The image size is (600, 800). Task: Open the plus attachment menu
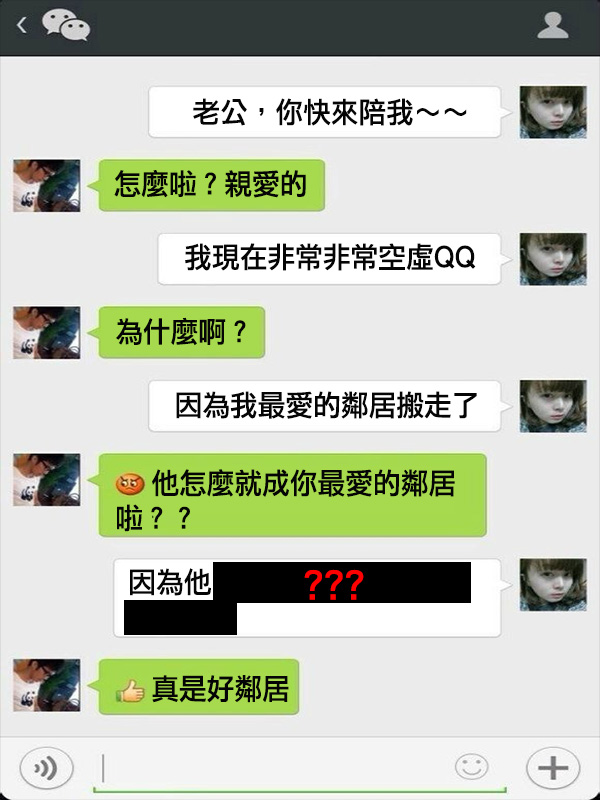[x=552, y=767]
